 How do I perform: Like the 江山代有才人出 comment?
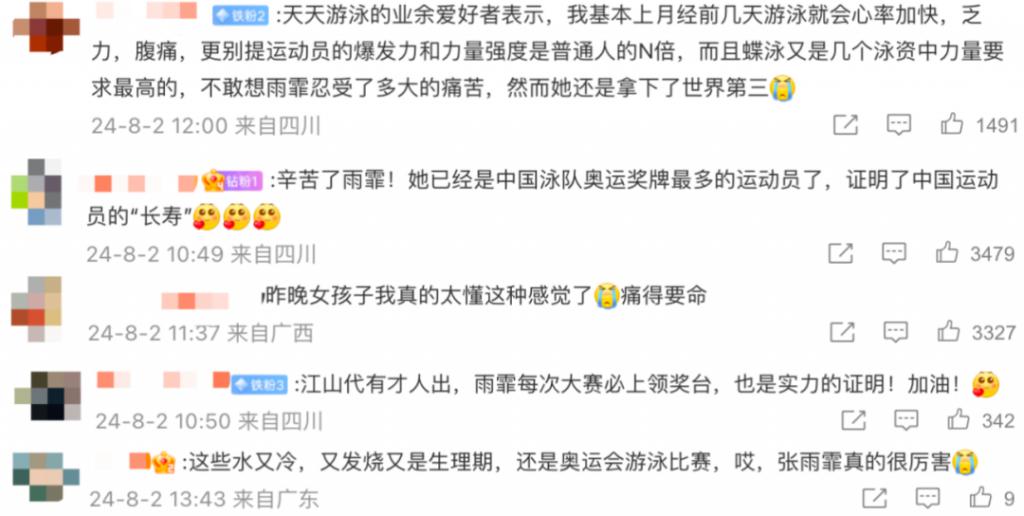tap(958, 420)
